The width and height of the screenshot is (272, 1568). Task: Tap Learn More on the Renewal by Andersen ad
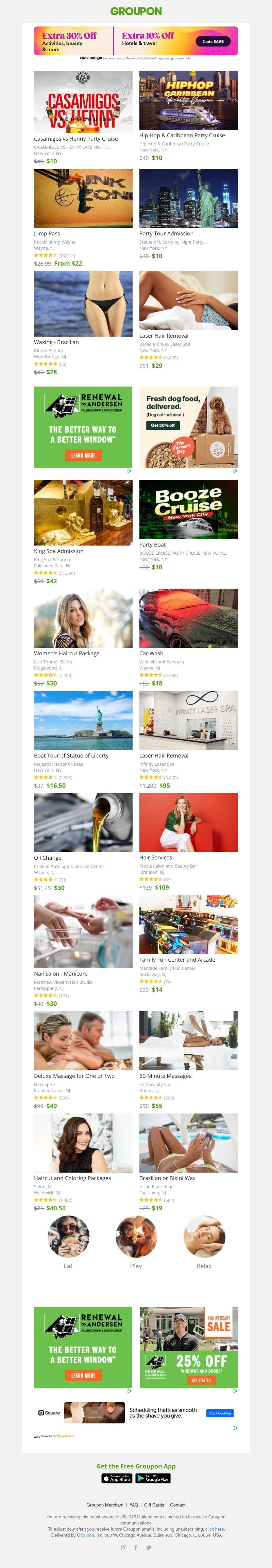pyautogui.click(x=83, y=455)
